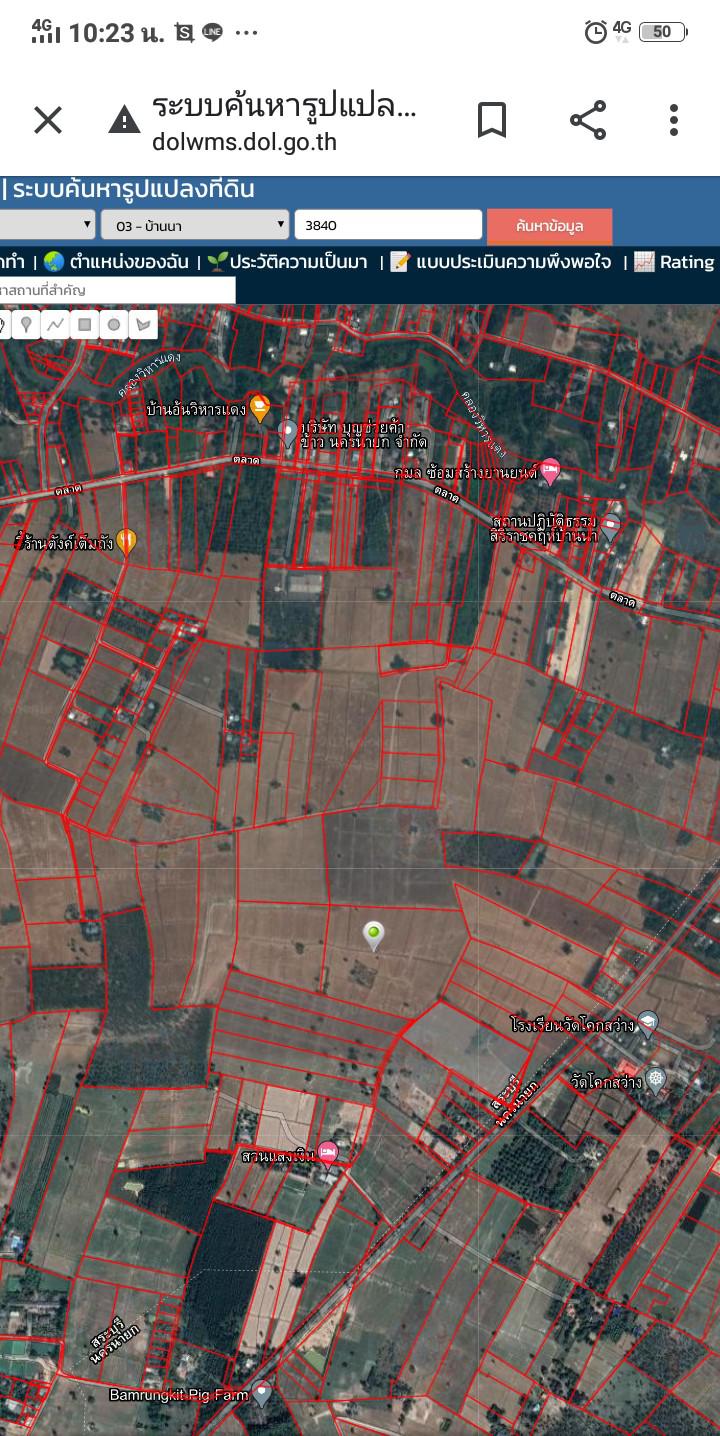Open ตำแหน่งของฉัน my location
This screenshot has height=1436, width=720.
(x=116, y=262)
